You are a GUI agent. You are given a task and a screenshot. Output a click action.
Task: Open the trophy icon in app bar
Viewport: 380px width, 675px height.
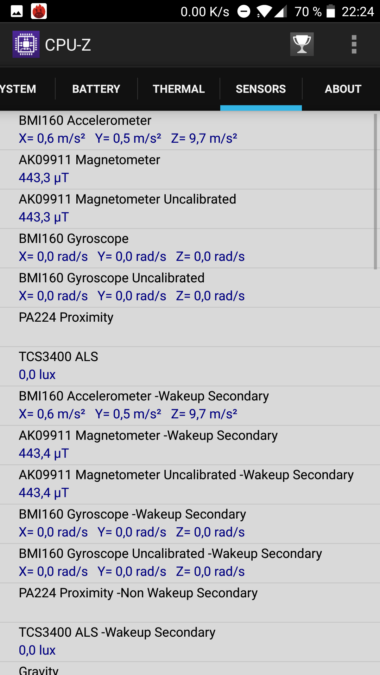click(x=302, y=44)
